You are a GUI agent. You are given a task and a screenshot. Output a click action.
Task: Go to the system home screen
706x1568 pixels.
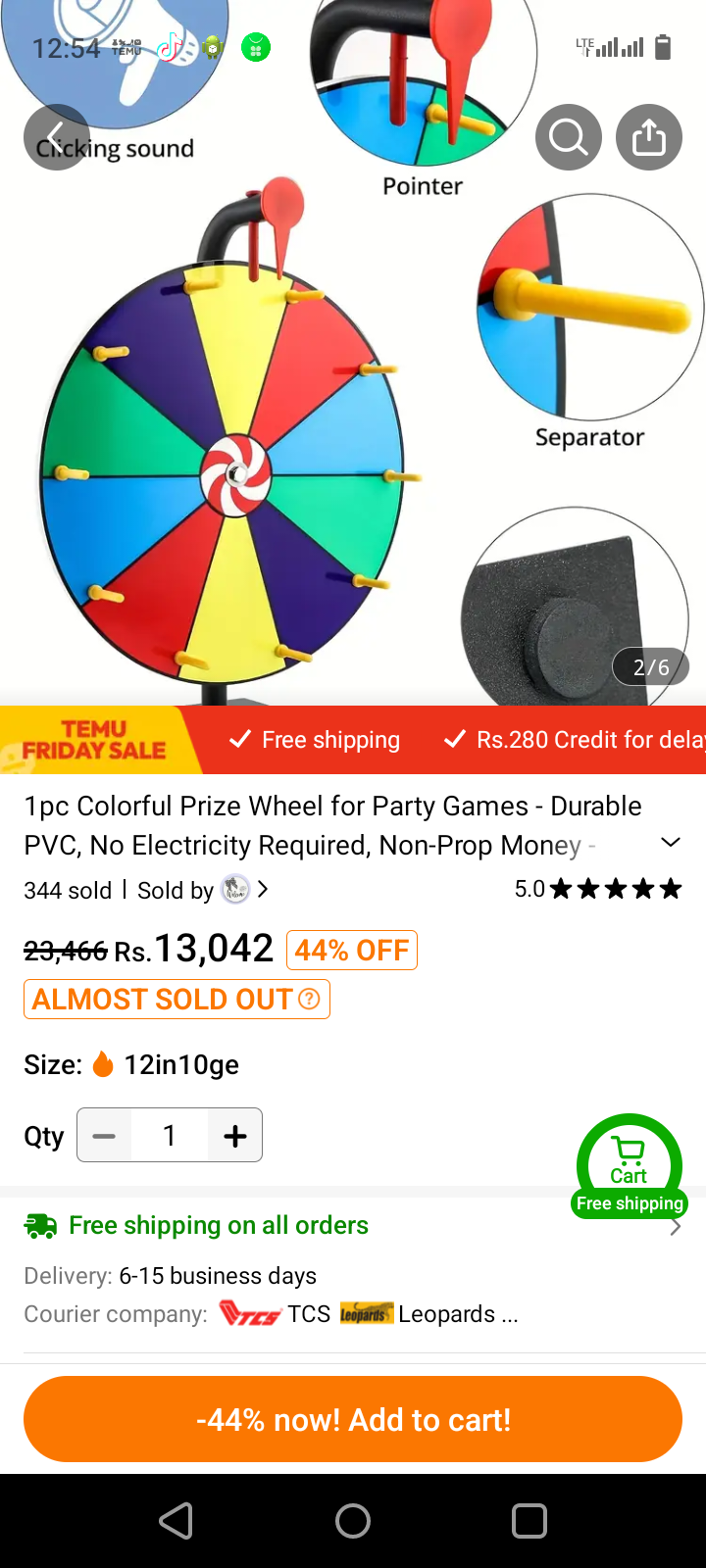[x=353, y=1521]
